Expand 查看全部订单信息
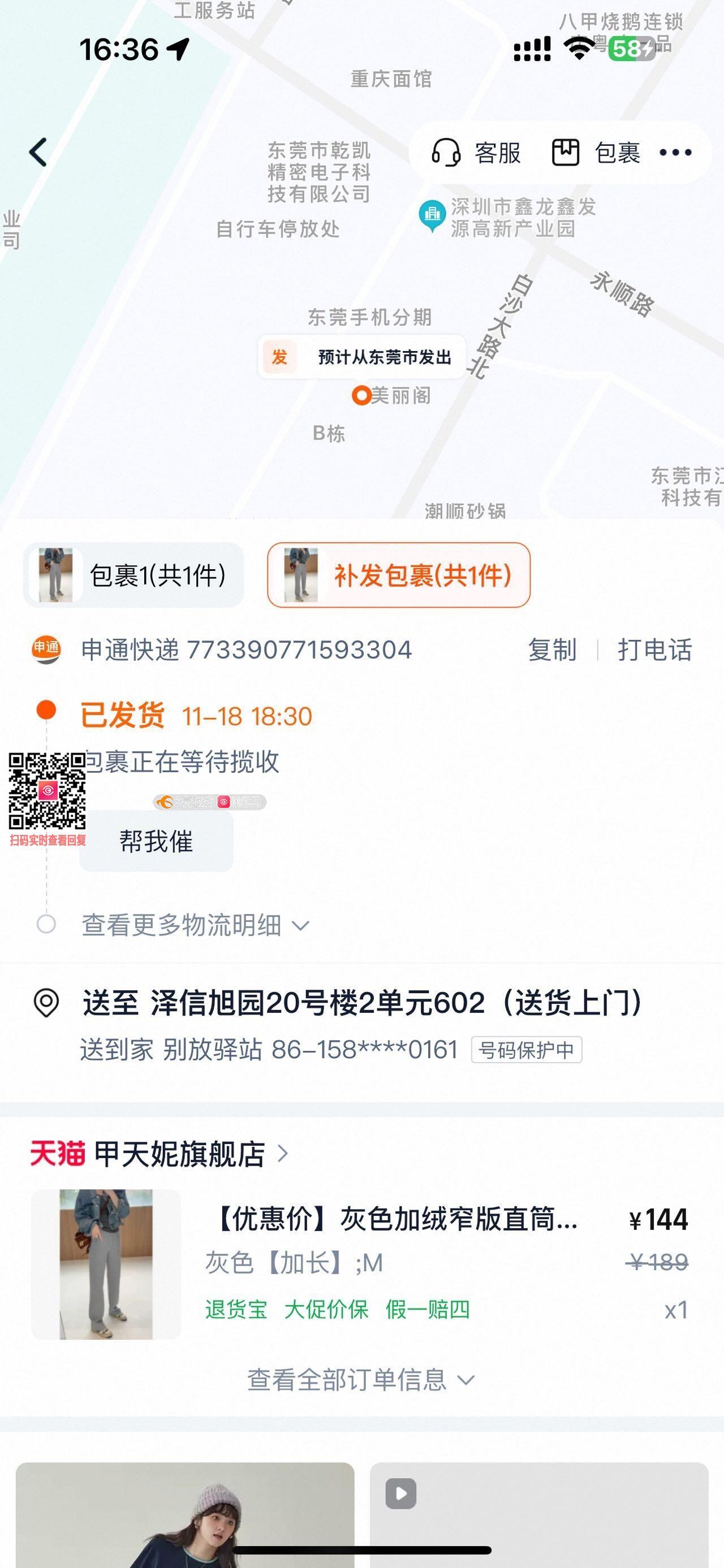This screenshot has width=724, height=1568. pyautogui.click(x=360, y=1380)
